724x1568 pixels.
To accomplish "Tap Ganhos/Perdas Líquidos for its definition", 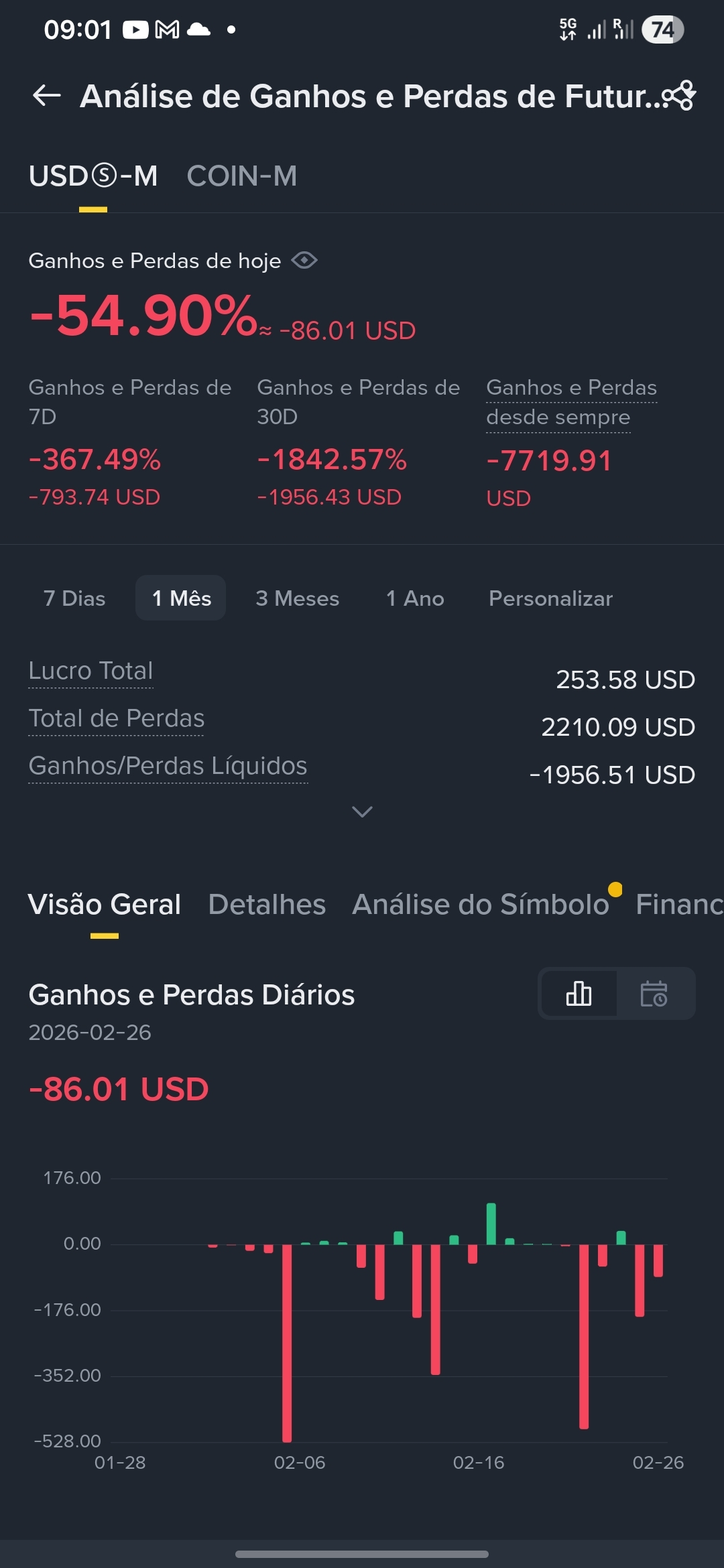I will (168, 766).
